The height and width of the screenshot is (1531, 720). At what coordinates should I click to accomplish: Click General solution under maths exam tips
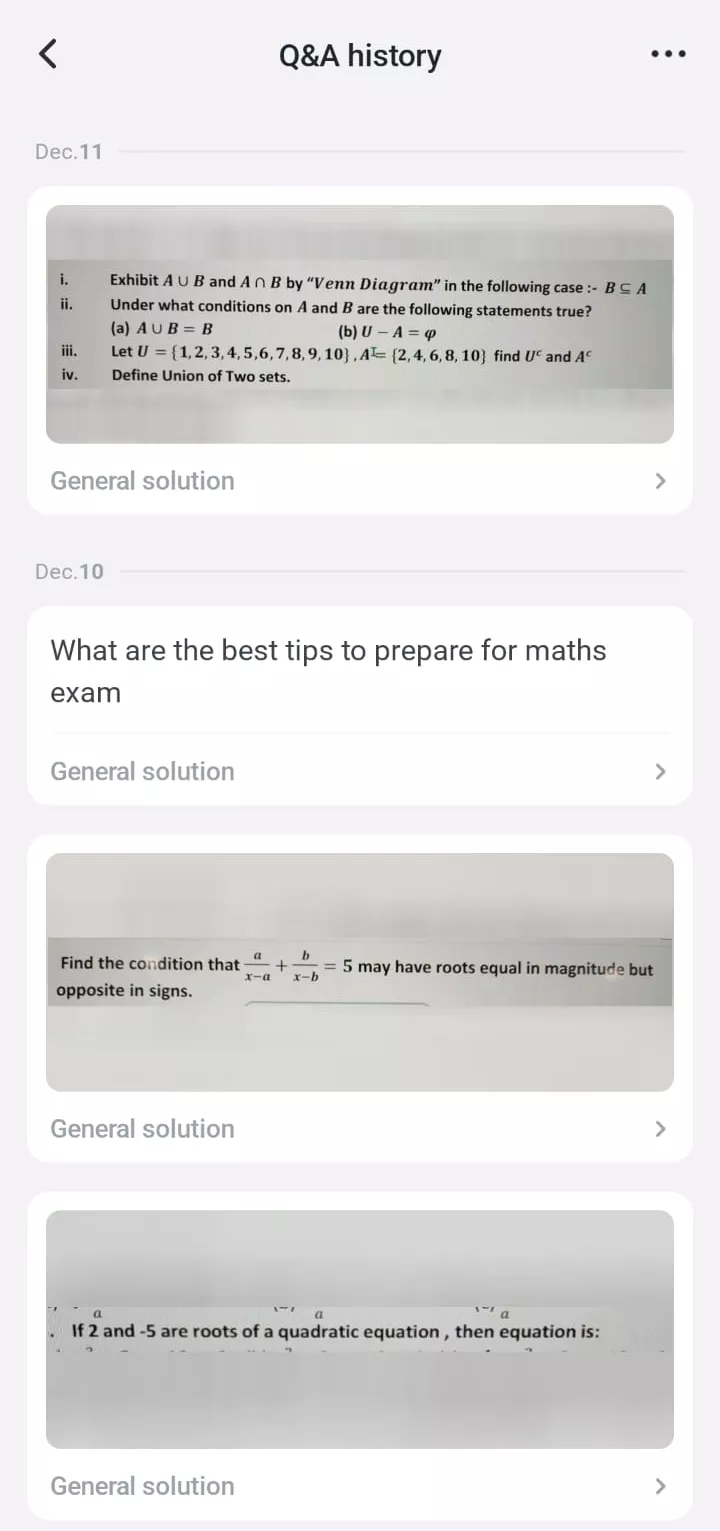point(142,771)
